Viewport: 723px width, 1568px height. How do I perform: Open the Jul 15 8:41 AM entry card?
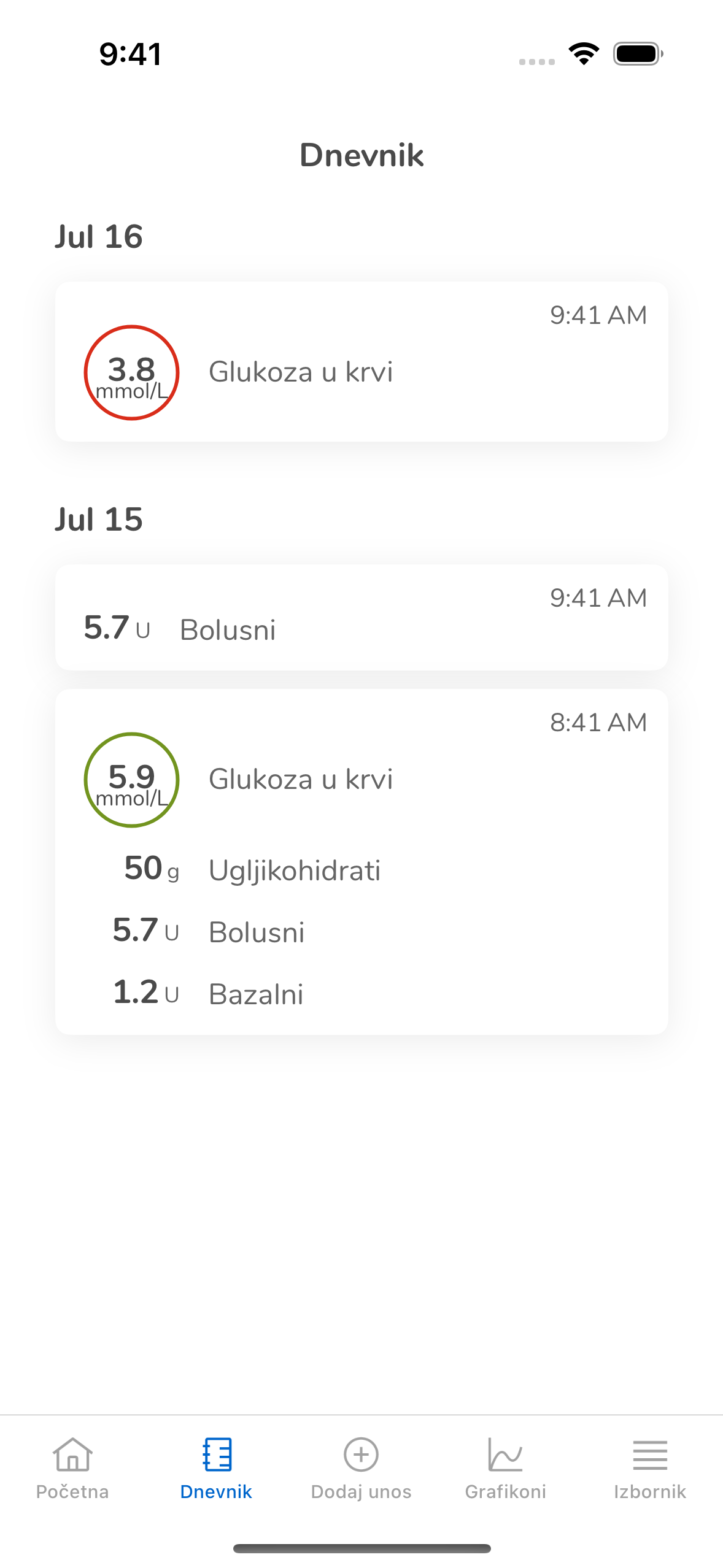tap(361, 861)
